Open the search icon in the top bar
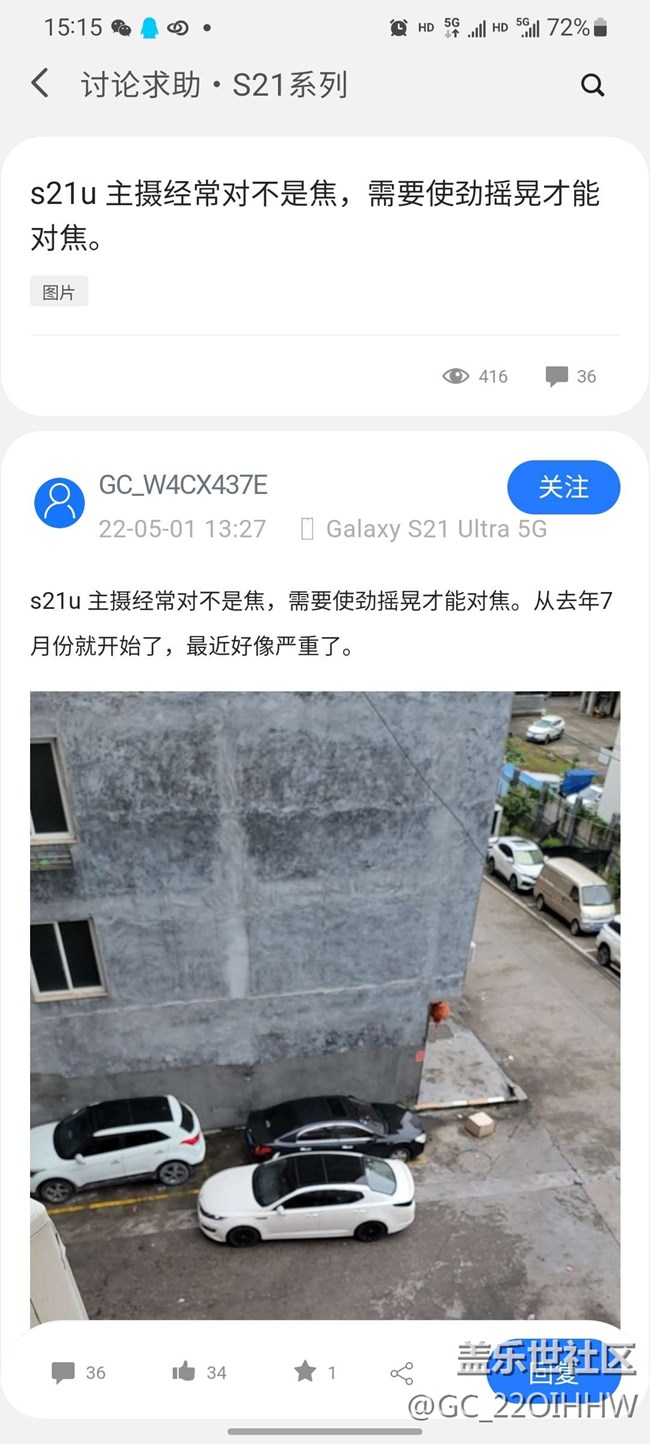Image resolution: width=650 pixels, height=1444 pixels. pyautogui.click(x=592, y=85)
